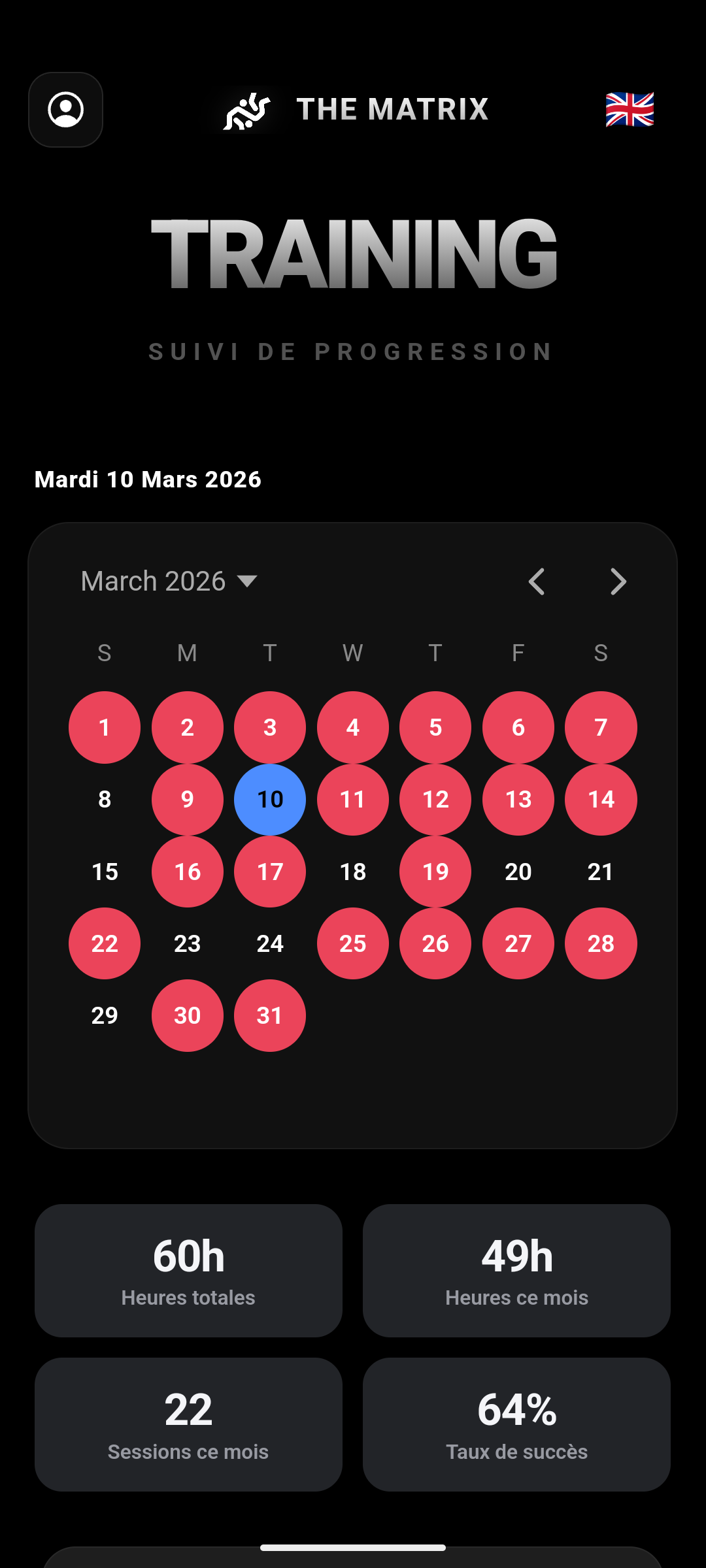
Task: Open the user profile icon
Action: tap(65, 109)
